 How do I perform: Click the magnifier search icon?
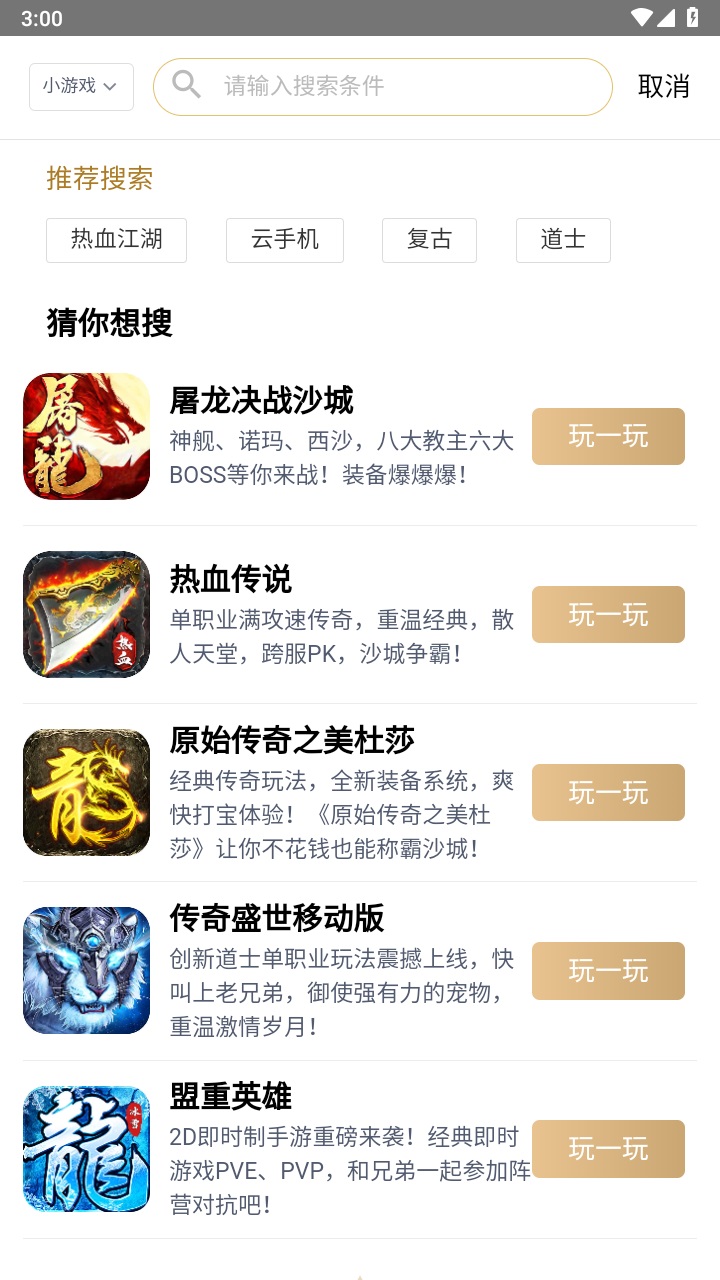pyautogui.click(x=186, y=86)
